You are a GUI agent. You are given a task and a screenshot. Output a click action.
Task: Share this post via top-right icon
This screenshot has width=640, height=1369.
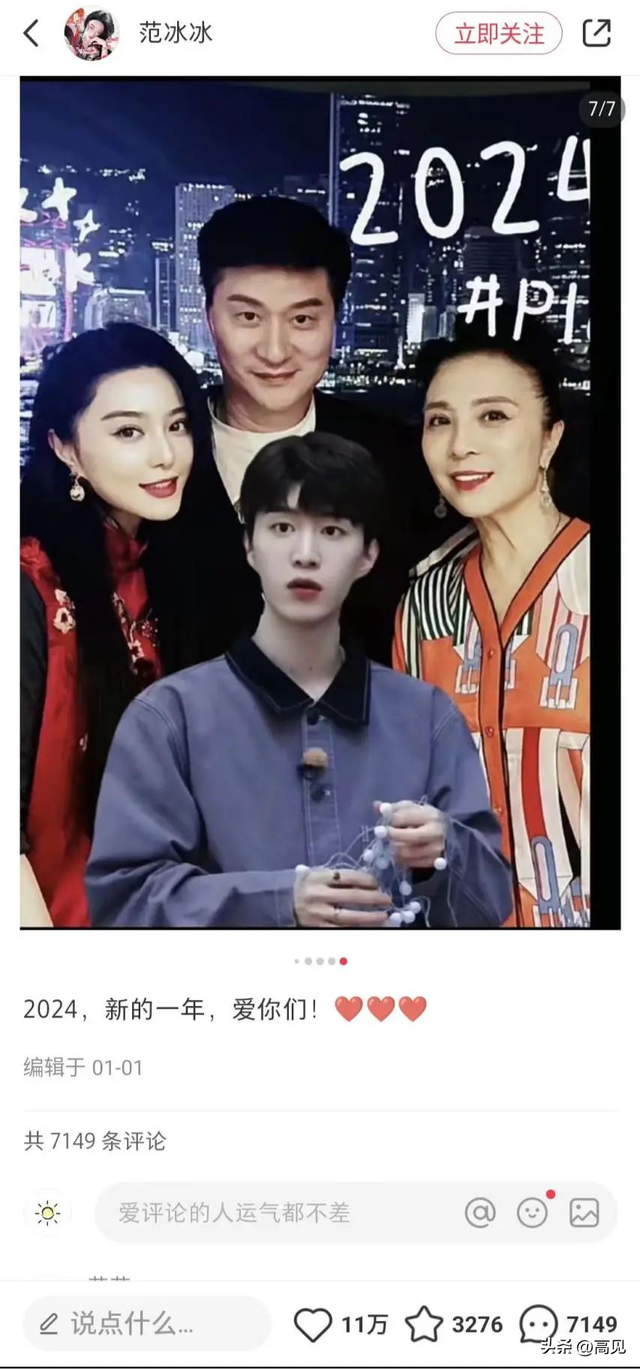click(x=596, y=34)
